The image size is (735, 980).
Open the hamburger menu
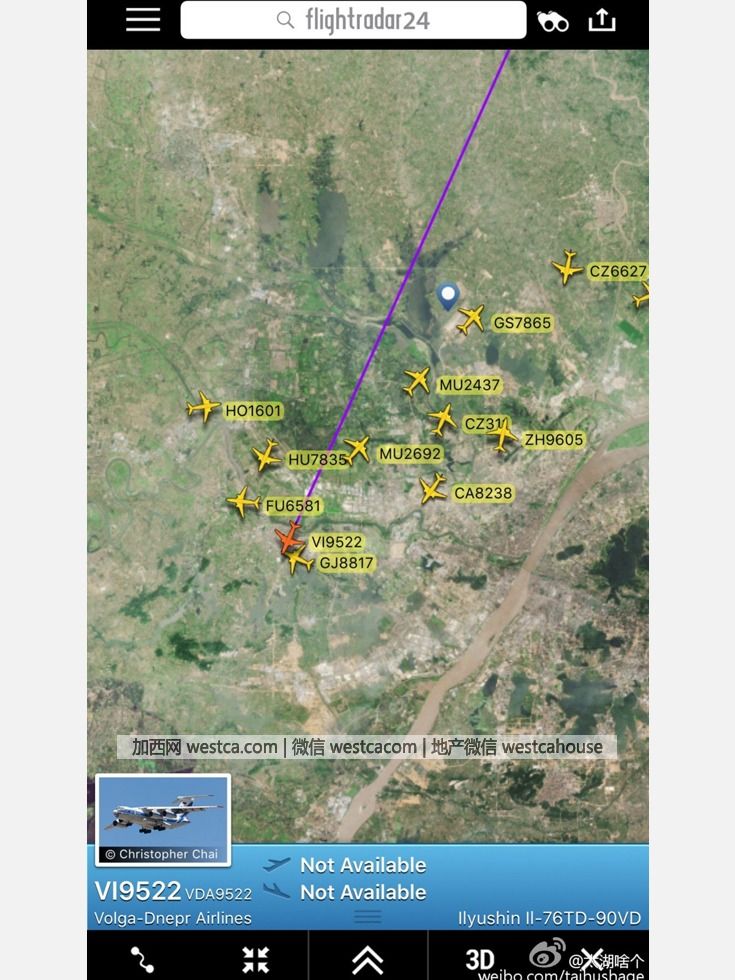tap(143, 19)
